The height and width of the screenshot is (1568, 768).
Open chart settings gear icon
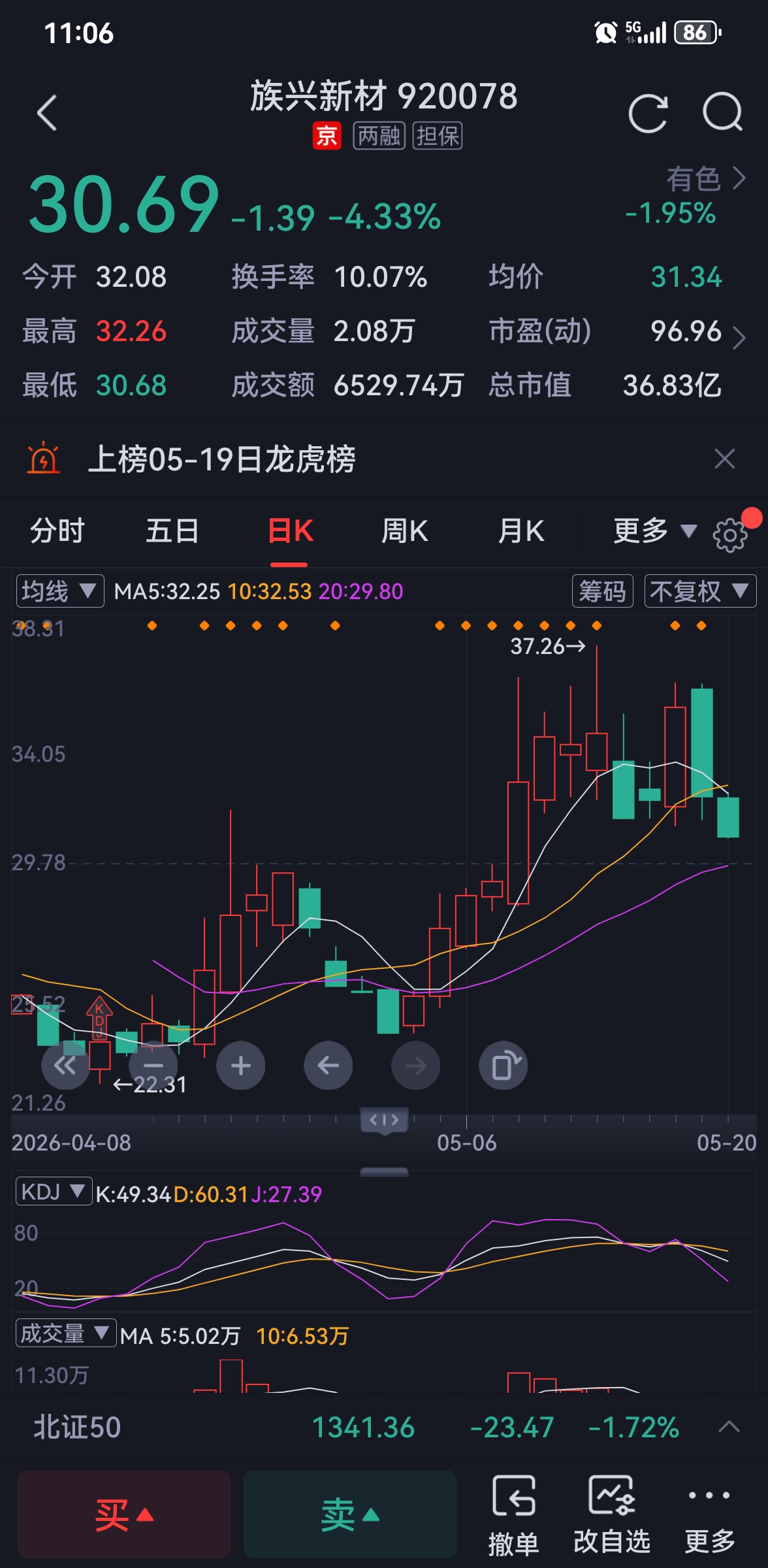click(730, 535)
